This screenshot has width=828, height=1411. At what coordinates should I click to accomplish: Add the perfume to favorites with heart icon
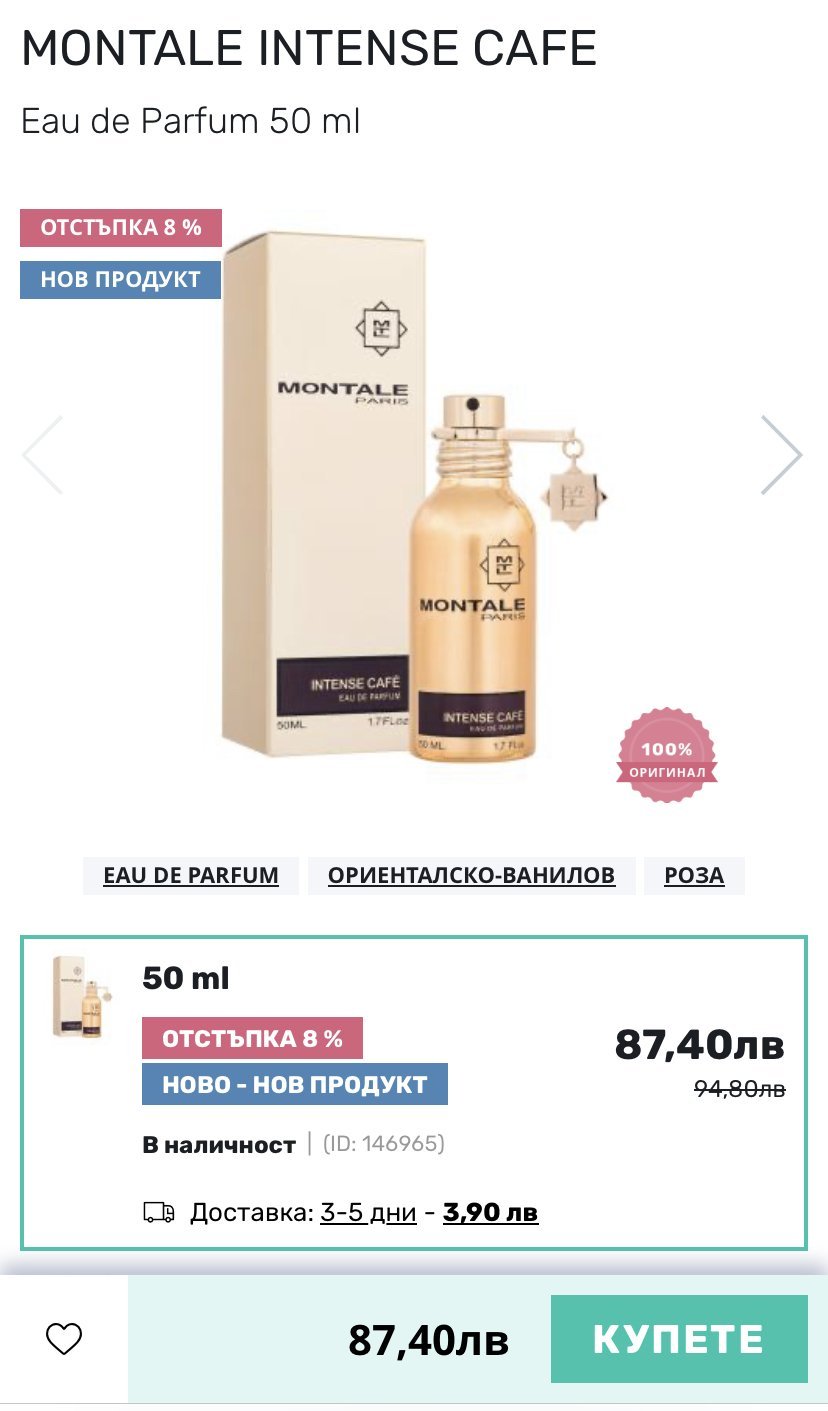click(x=64, y=1338)
